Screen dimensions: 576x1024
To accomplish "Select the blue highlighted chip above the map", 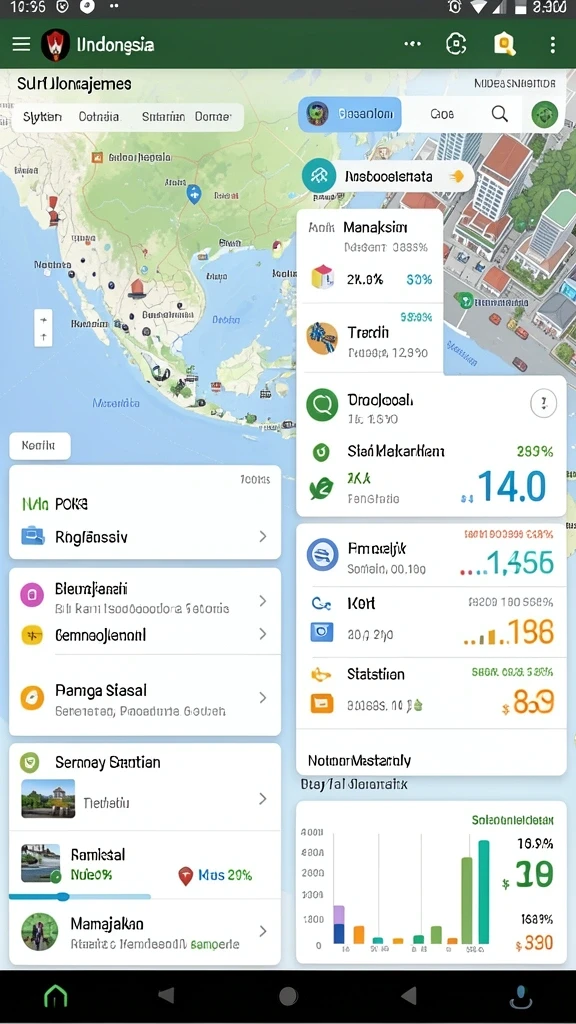I will point(349,114).
